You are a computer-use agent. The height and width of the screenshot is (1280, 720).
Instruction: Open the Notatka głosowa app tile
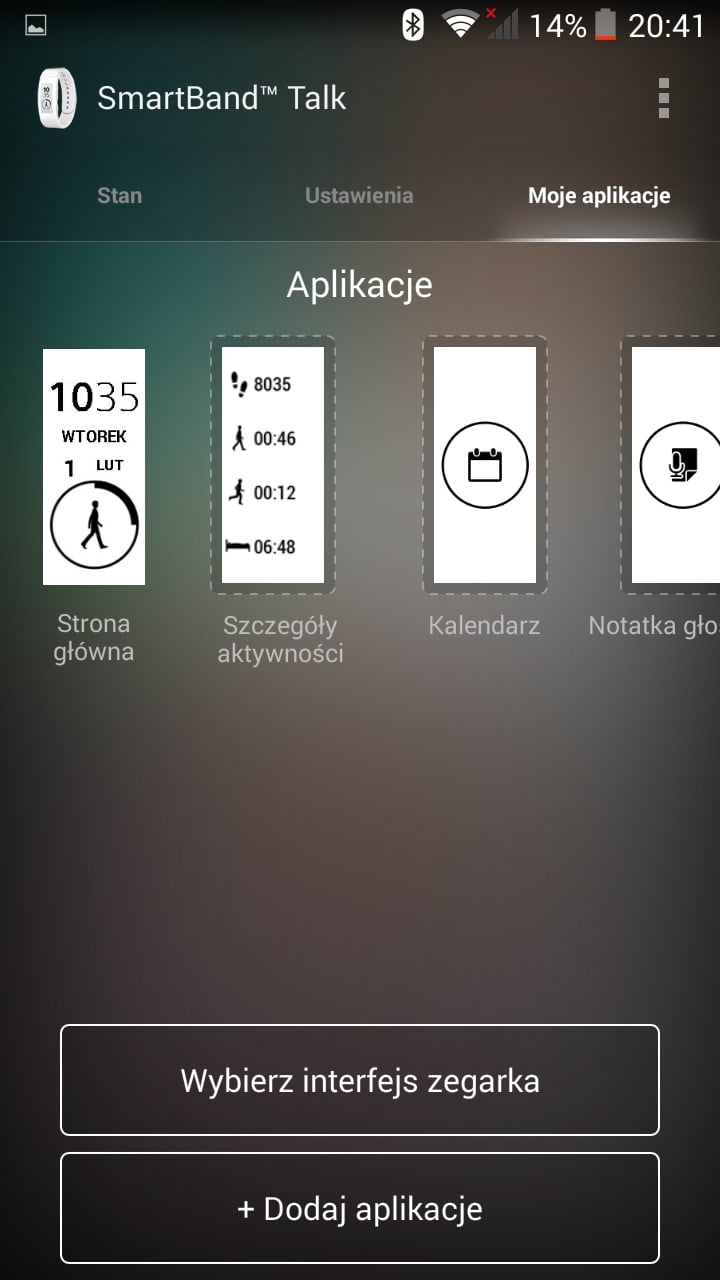click(670, 465)
